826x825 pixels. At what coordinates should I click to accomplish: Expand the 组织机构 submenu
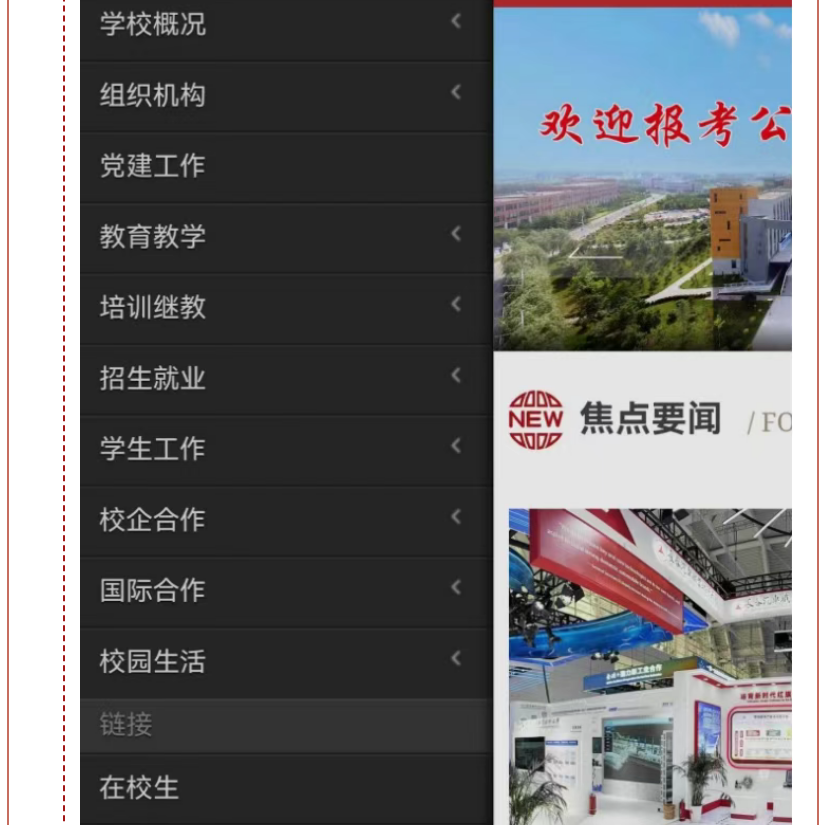(x=284, y=95)
